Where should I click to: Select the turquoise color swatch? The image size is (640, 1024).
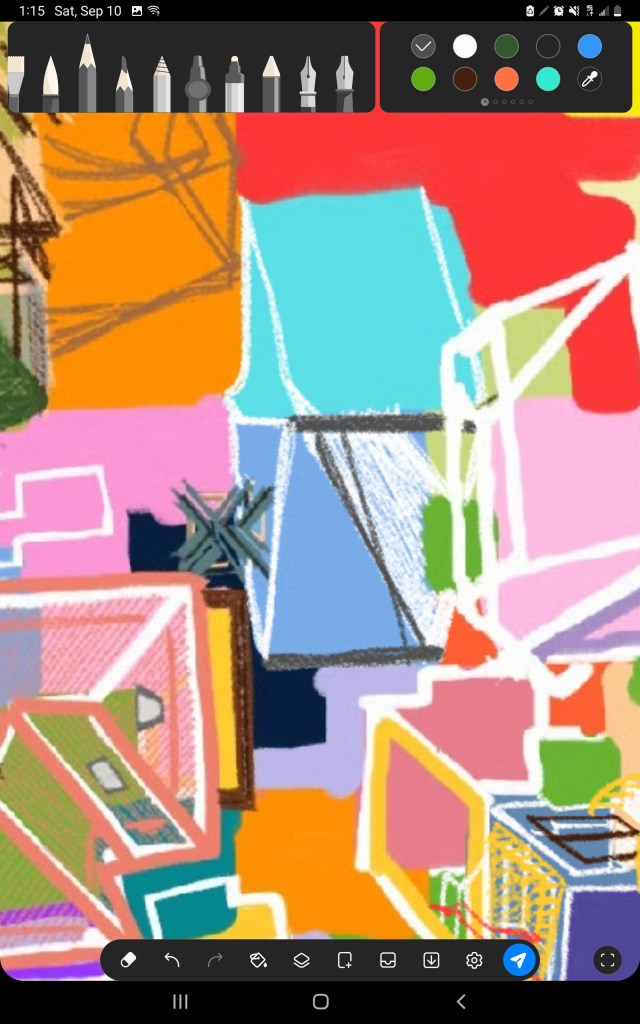tap(548, 79)
